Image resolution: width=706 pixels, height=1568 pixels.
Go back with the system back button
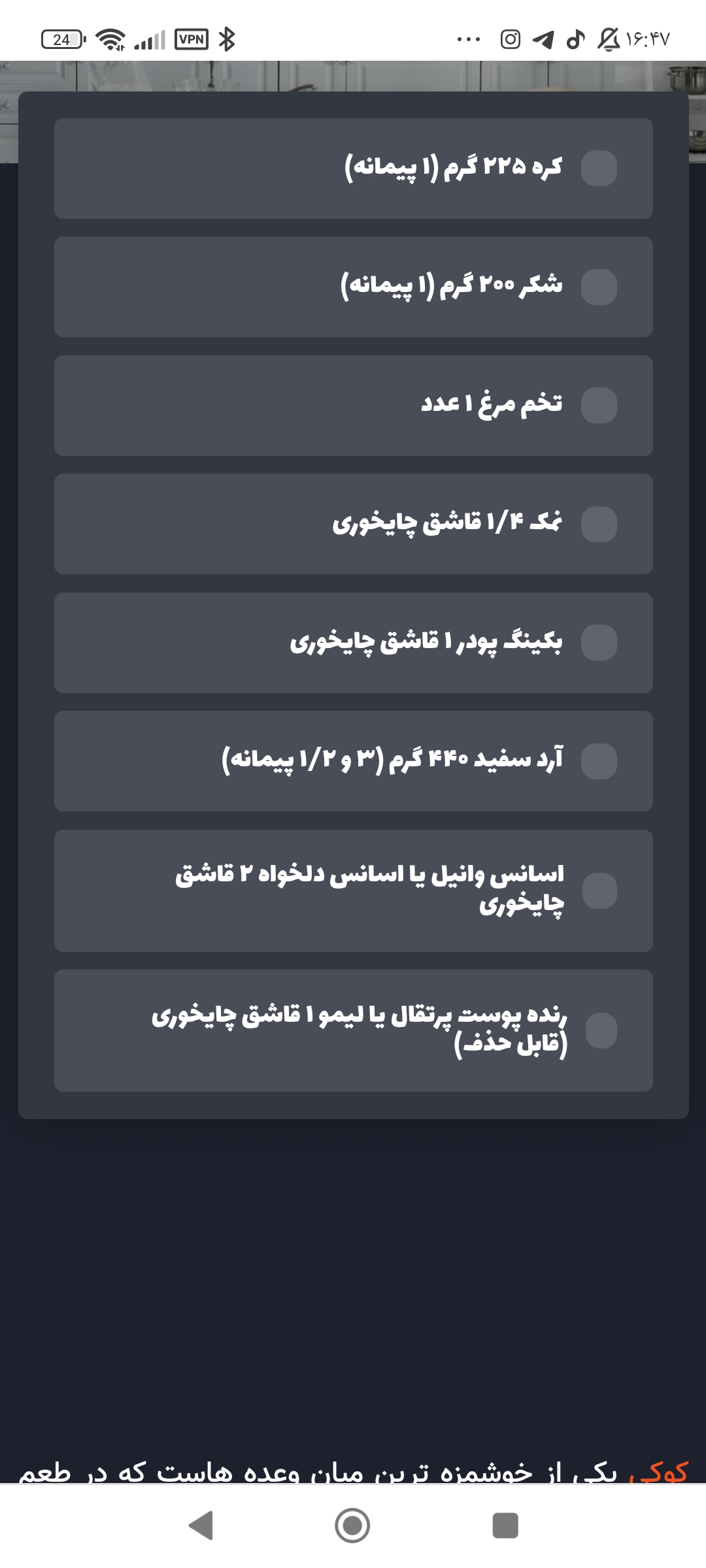201,1526
